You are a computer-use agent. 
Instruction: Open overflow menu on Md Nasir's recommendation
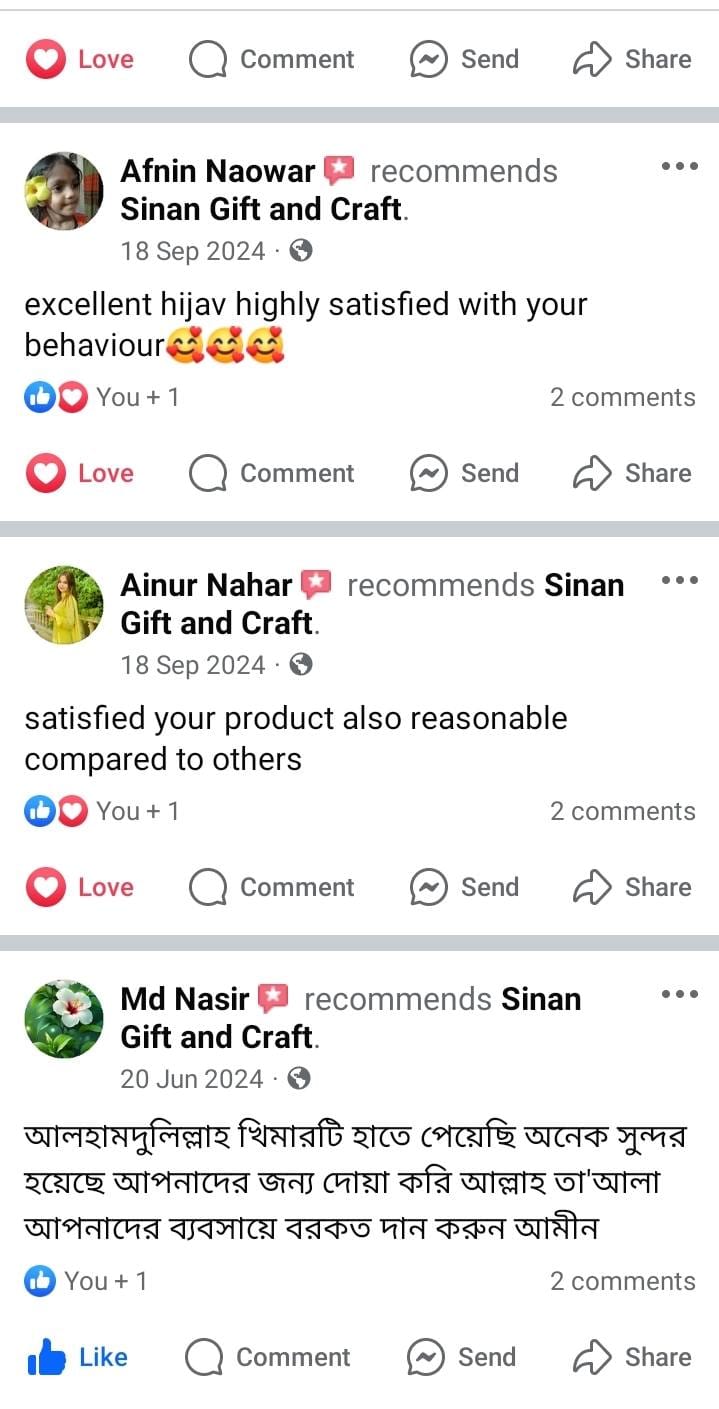[679, 994]
